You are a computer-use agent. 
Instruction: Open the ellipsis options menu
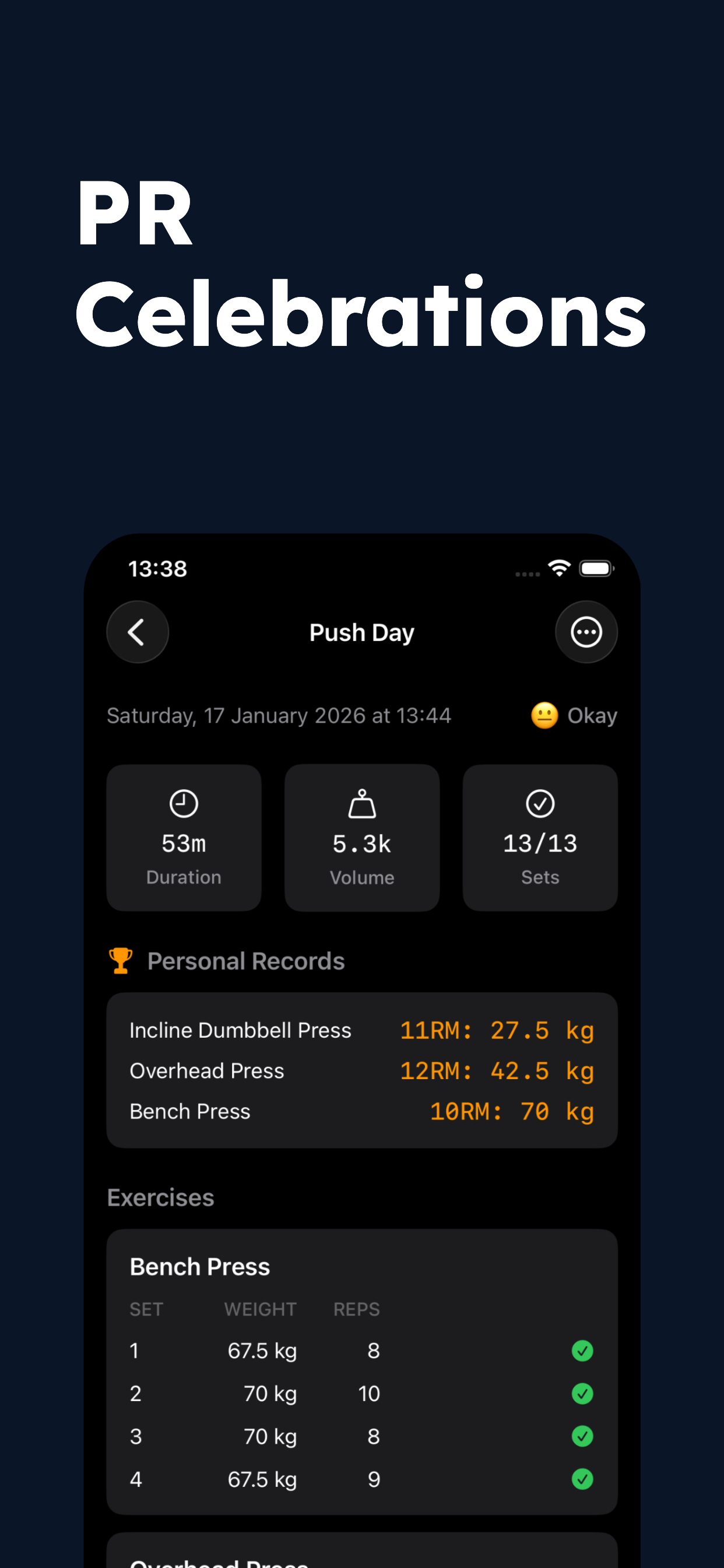point(586,632)
